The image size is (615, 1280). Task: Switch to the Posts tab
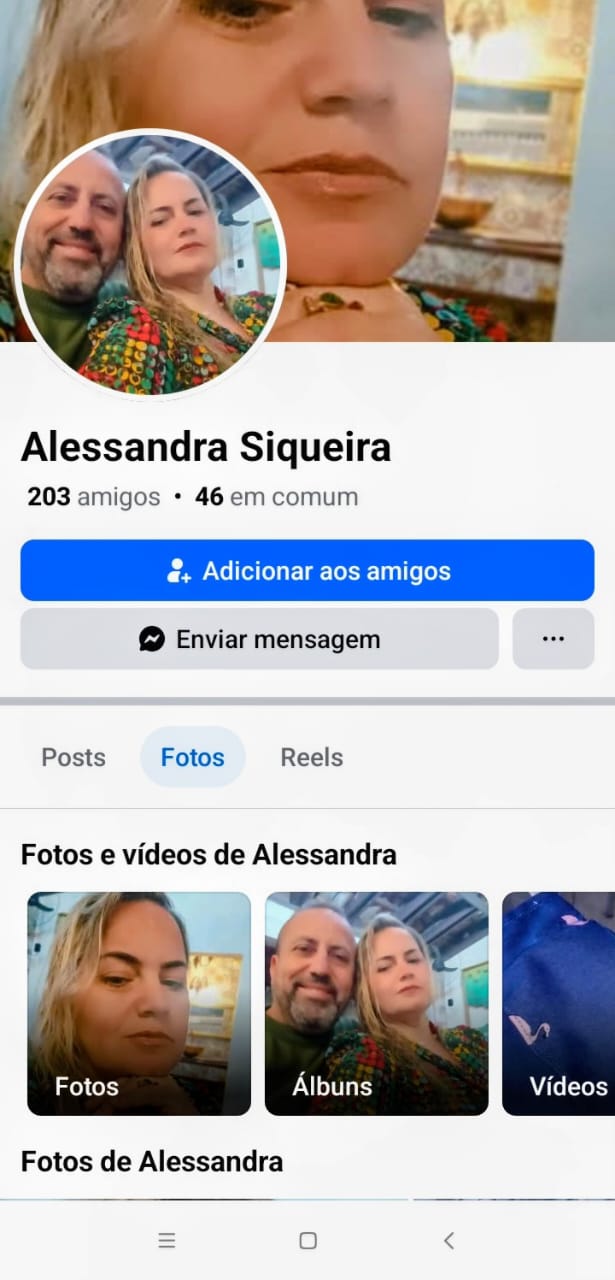tap(73, 757)
